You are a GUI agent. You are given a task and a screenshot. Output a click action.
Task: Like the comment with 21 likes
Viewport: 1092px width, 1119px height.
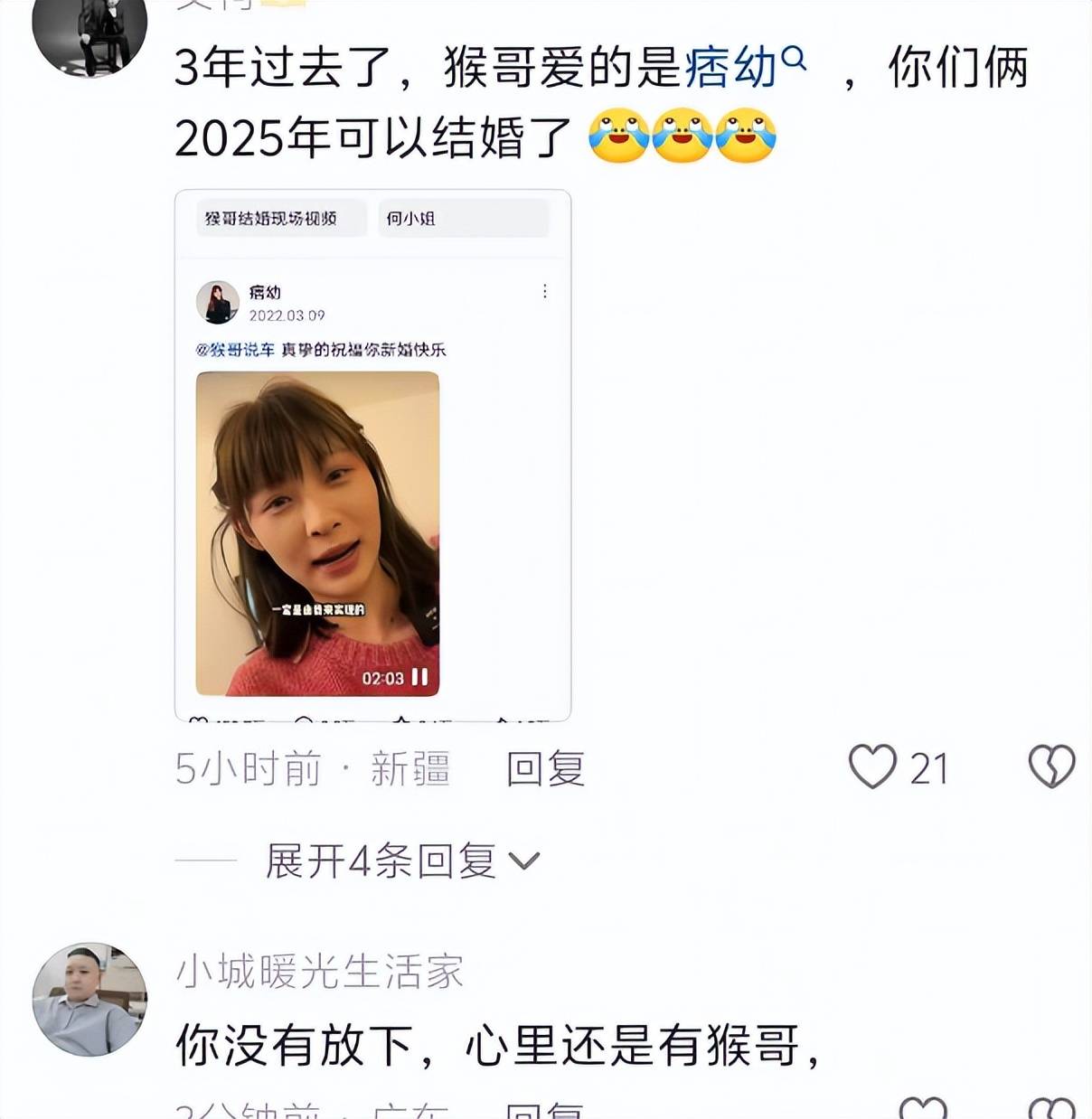(873, 767)
